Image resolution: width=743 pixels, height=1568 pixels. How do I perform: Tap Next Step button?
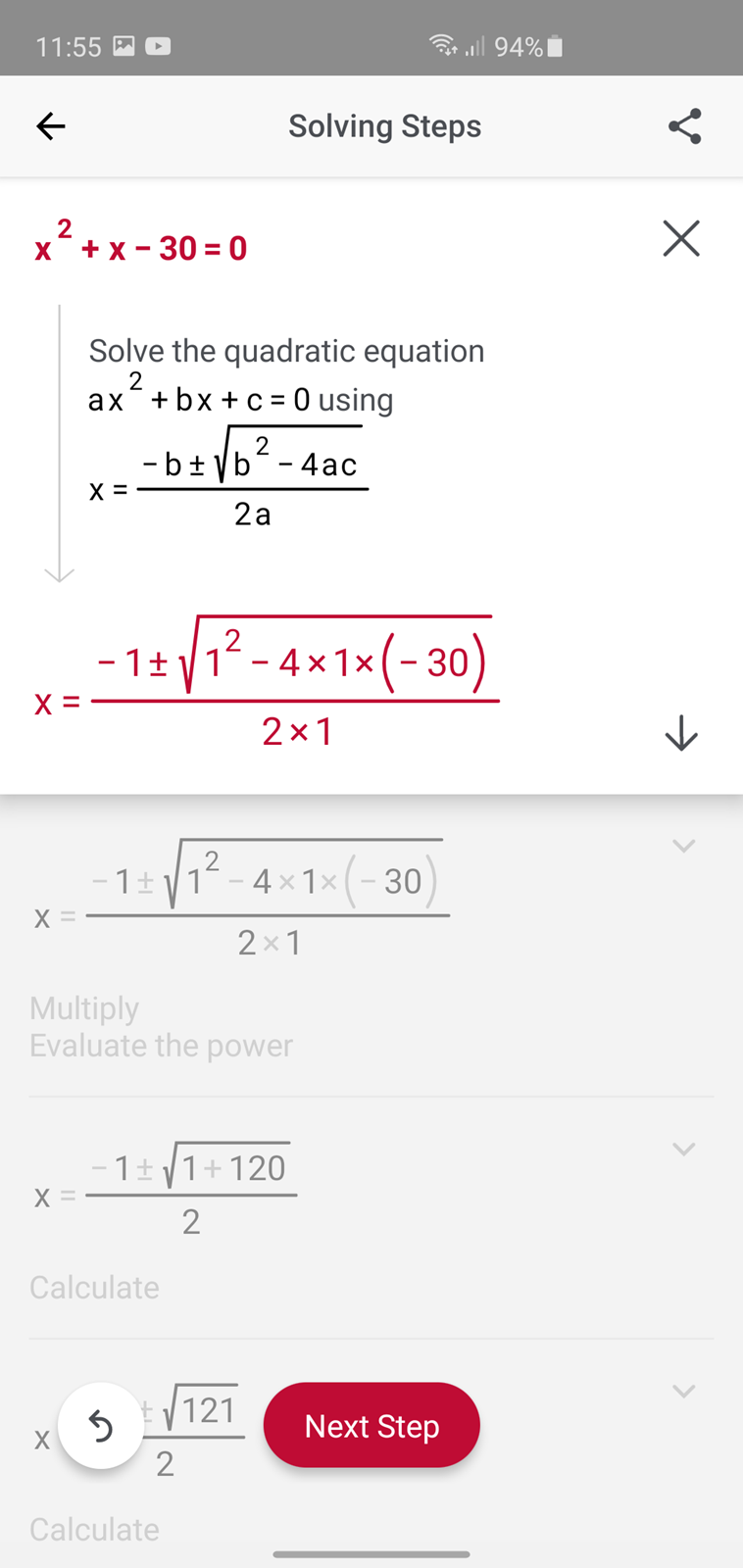(x=371, y=1426)
